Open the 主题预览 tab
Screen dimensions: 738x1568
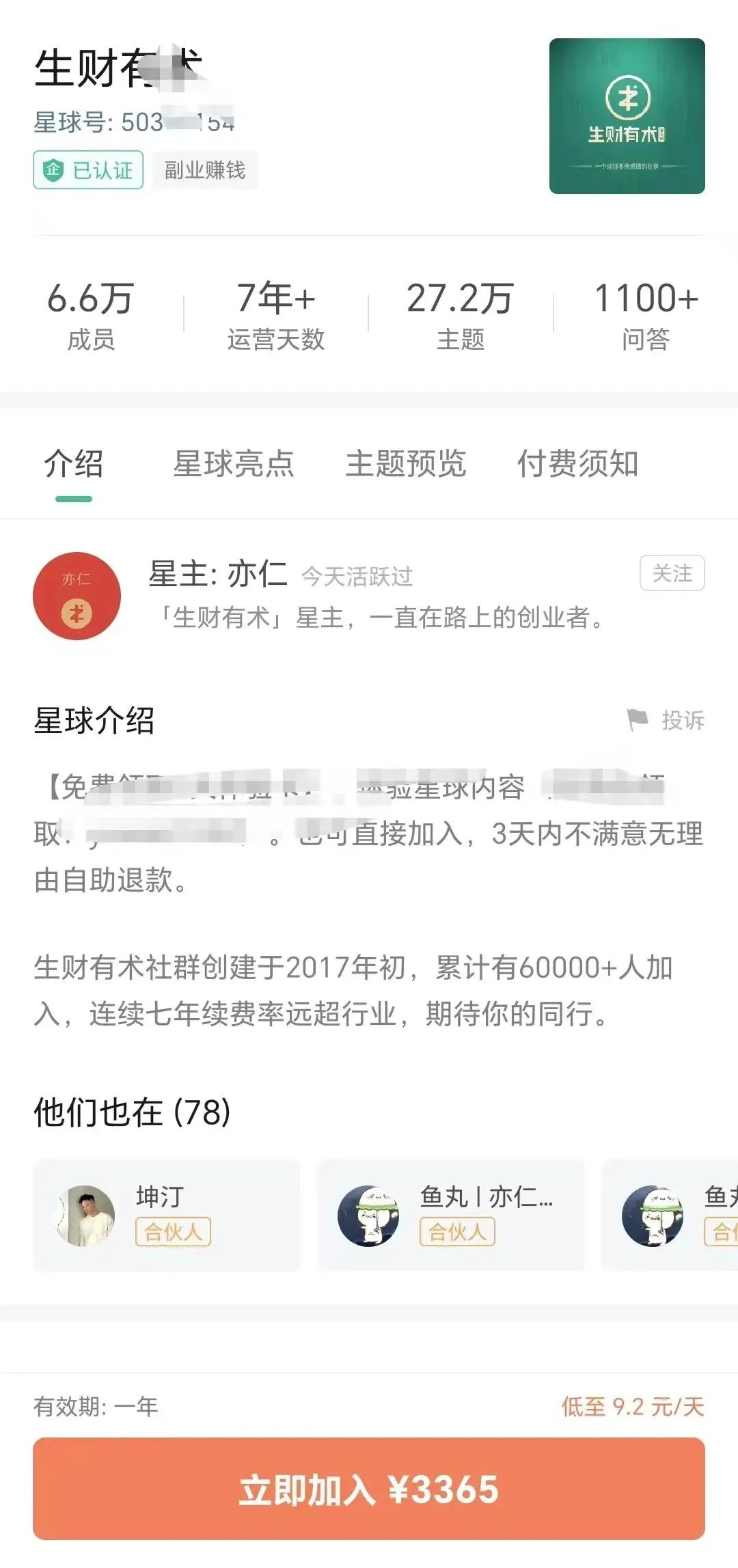(407, 465)
